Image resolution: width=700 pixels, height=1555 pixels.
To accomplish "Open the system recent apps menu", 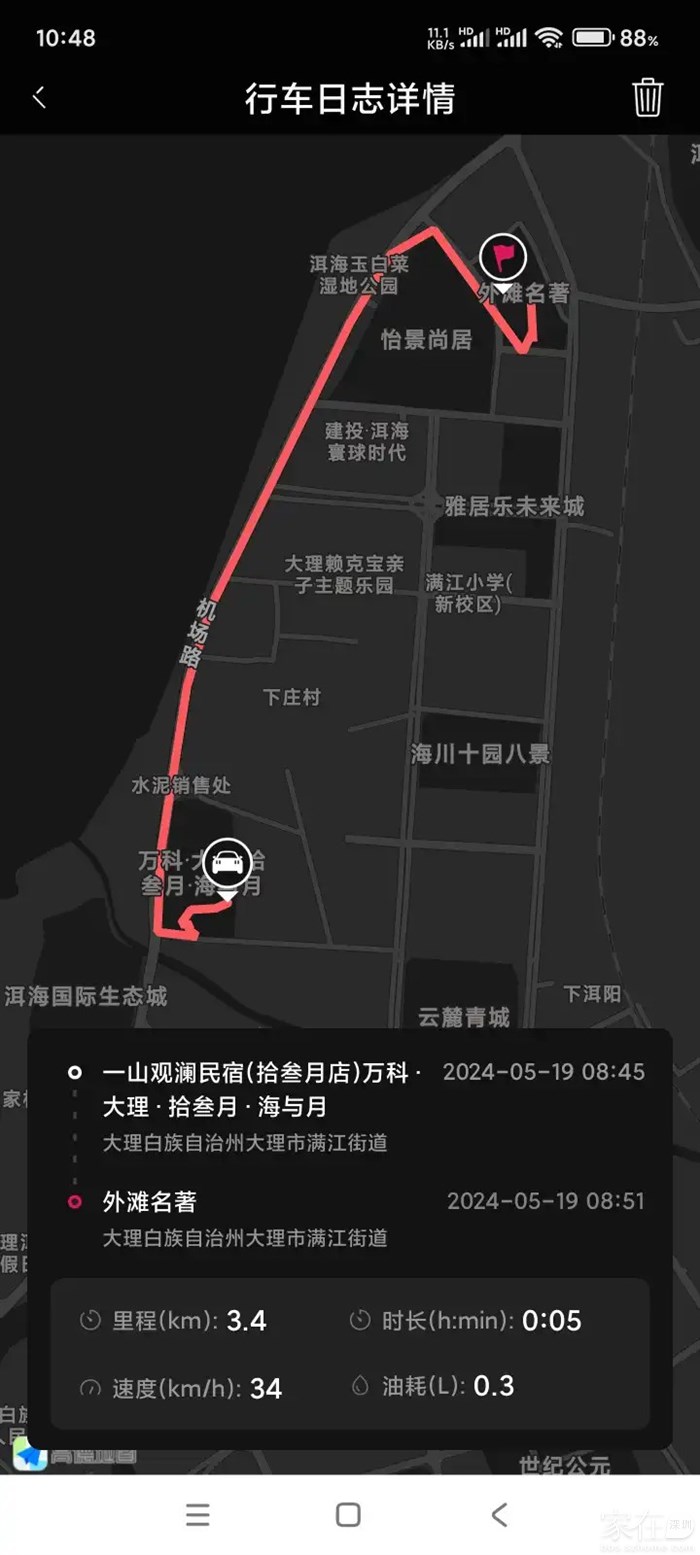I will (x=198, y=1514).
